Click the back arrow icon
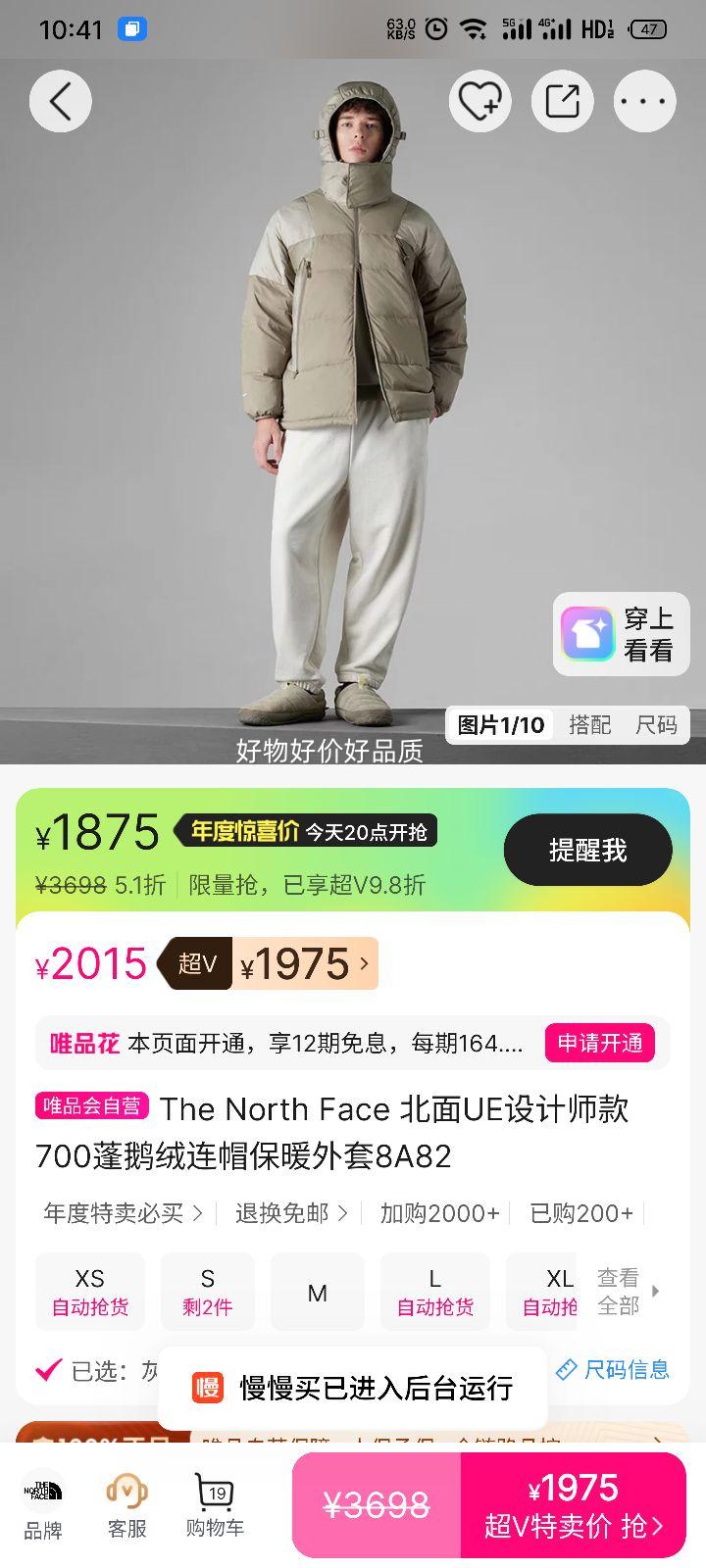The width and height of the screenshot is (706, 1568). 60,101
